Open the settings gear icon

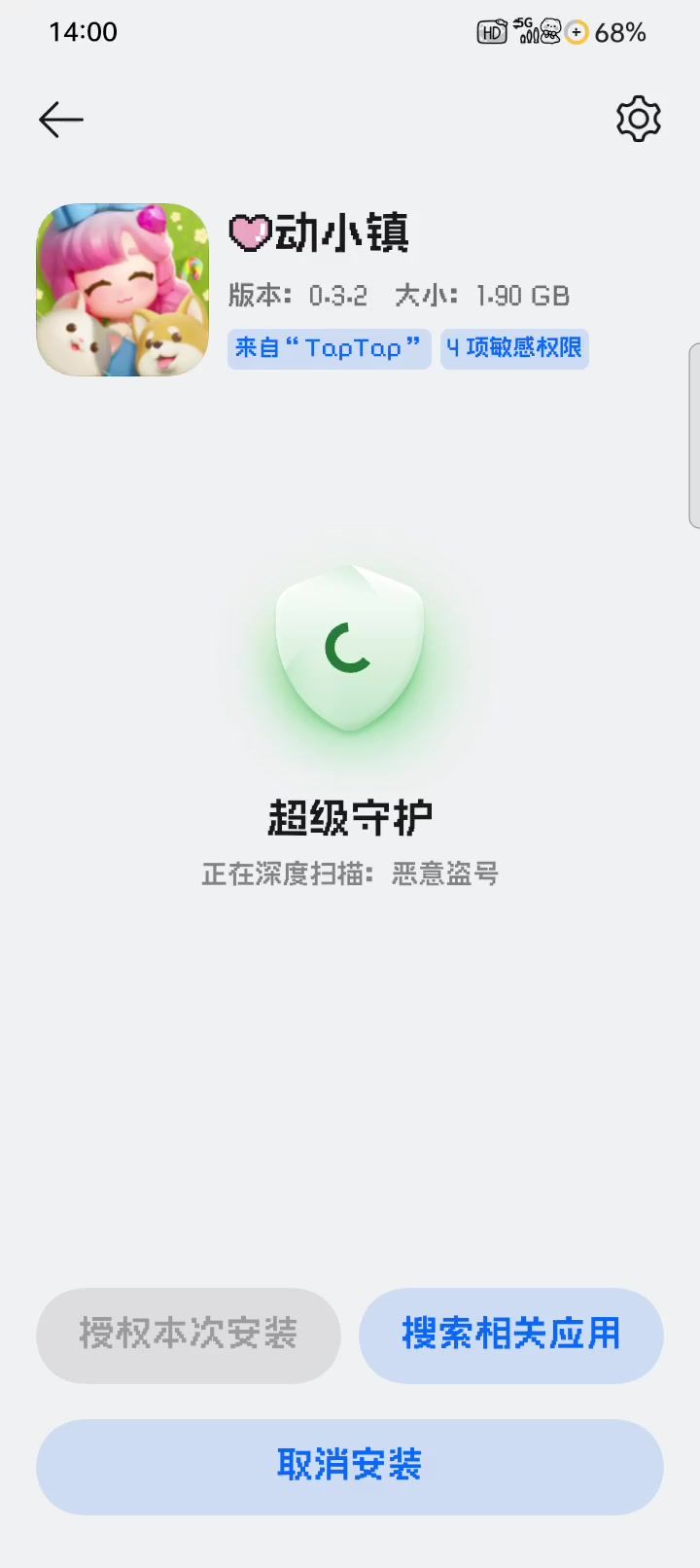point(638,120)
